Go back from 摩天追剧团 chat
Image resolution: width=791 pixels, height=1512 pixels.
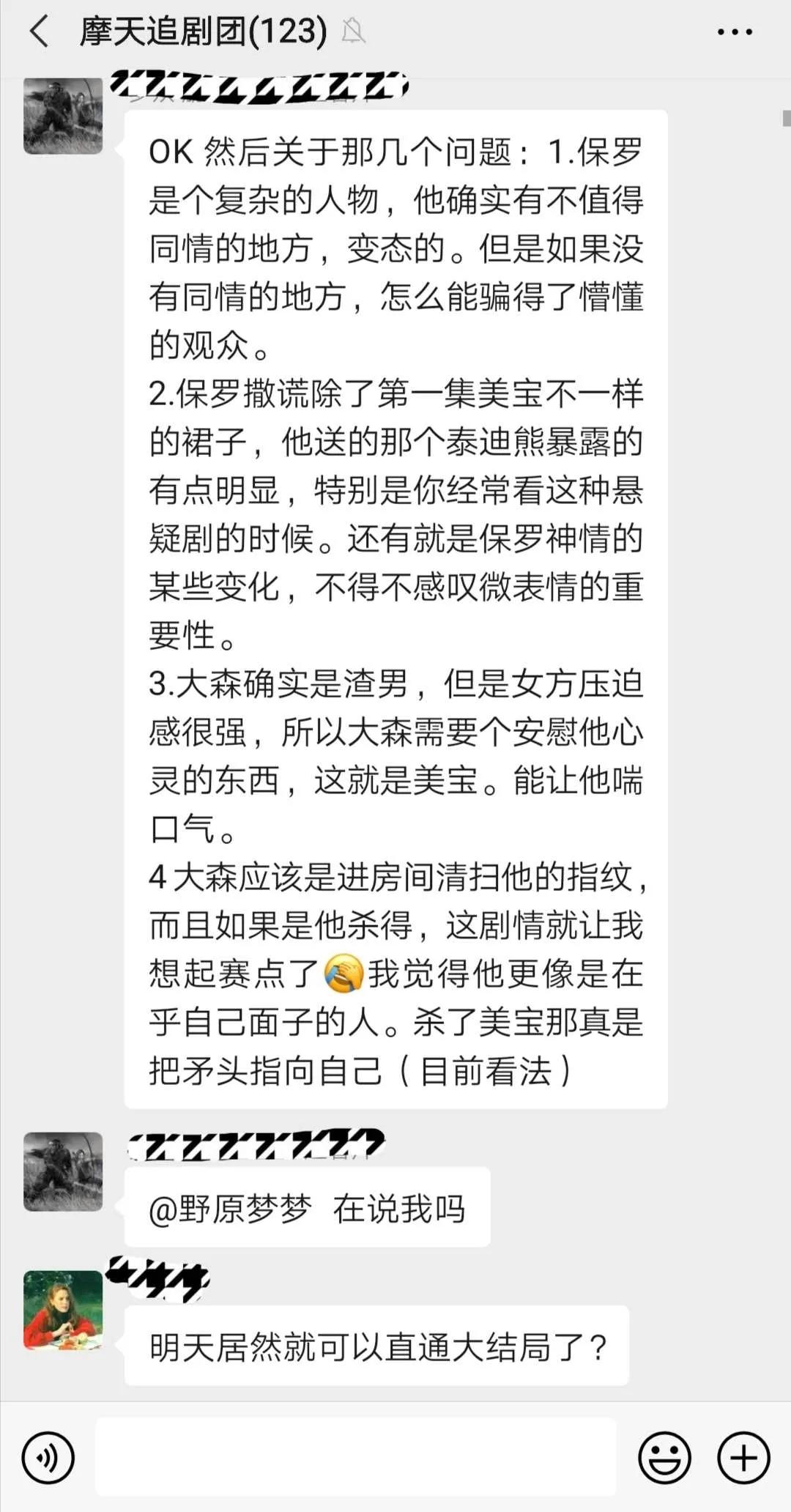coord(39,31)
